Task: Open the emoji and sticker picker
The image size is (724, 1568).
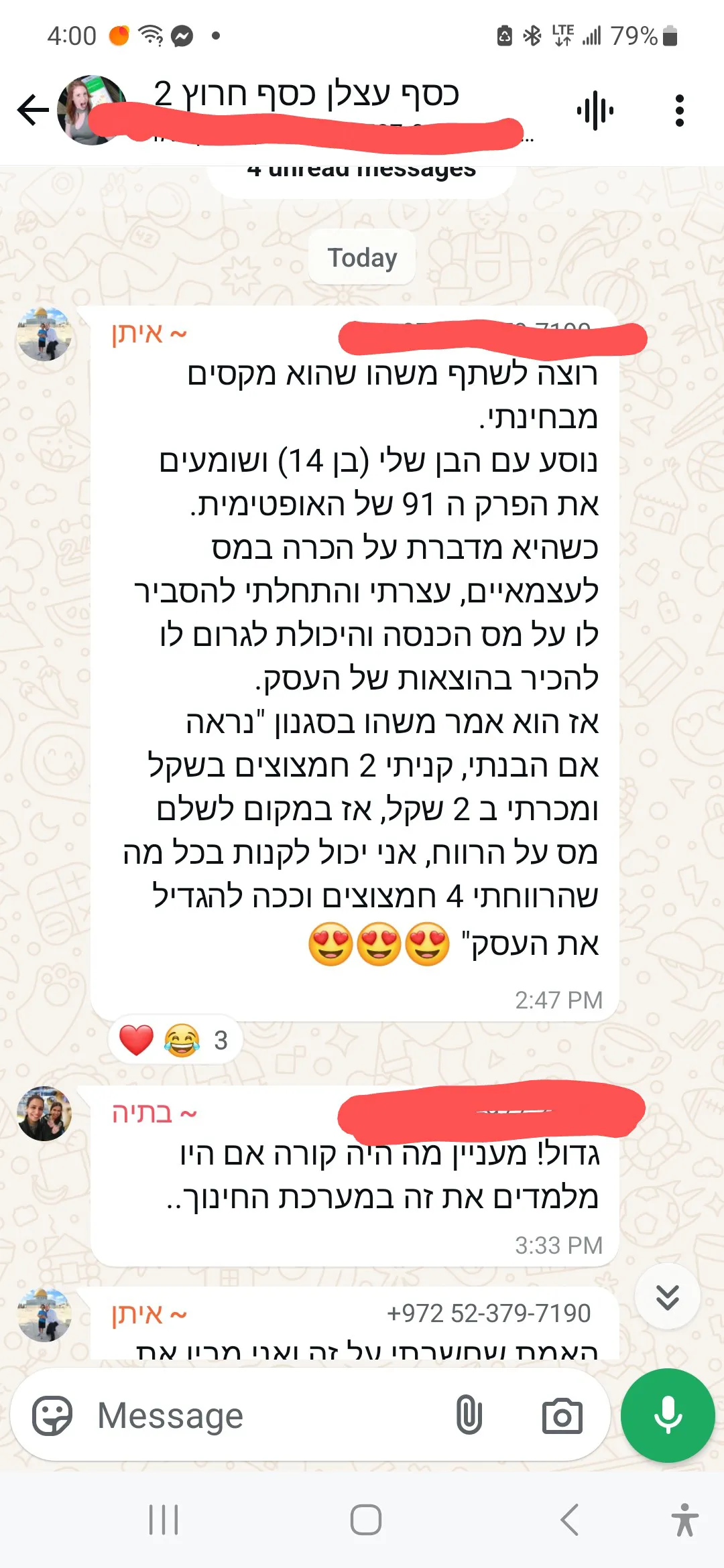Action: click(52, 1415)
